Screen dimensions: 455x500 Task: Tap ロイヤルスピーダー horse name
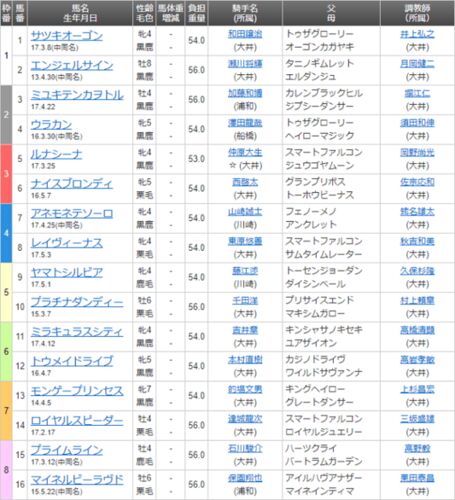(77, 421)
